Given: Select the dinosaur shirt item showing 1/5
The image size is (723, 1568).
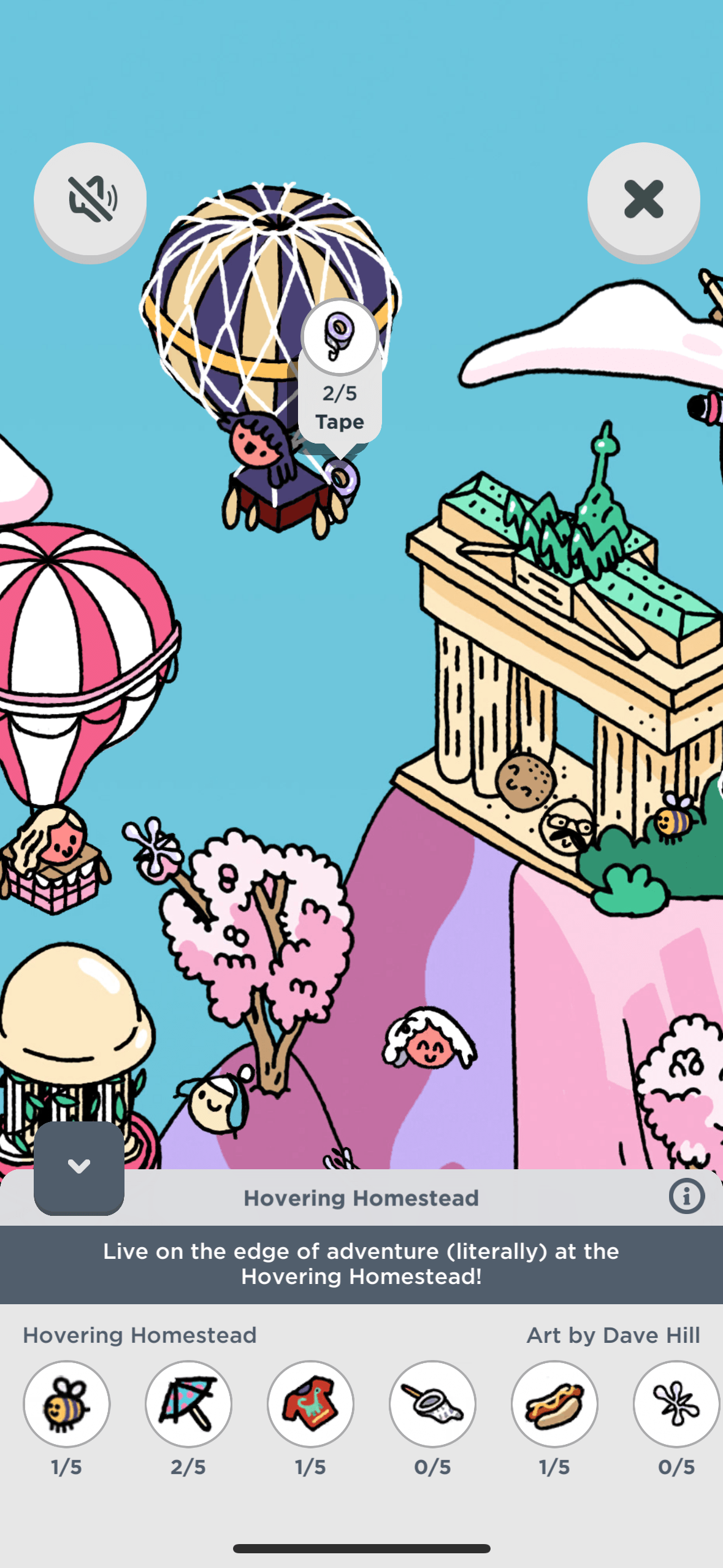Looking at the screenshot, I should (310, 1404).
